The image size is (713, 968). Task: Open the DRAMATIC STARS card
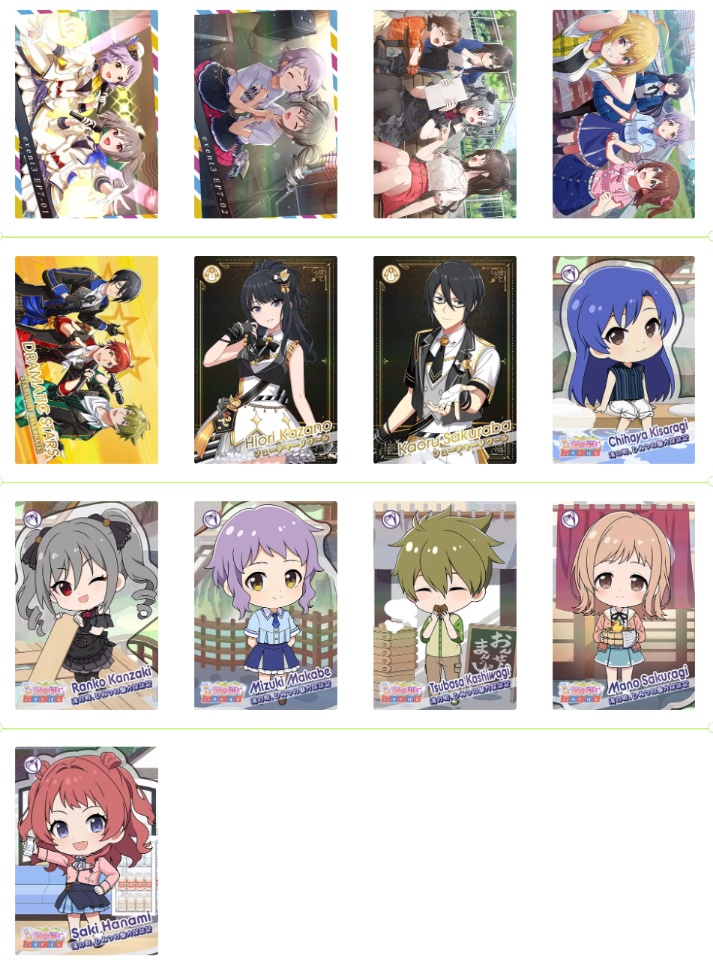86,360
